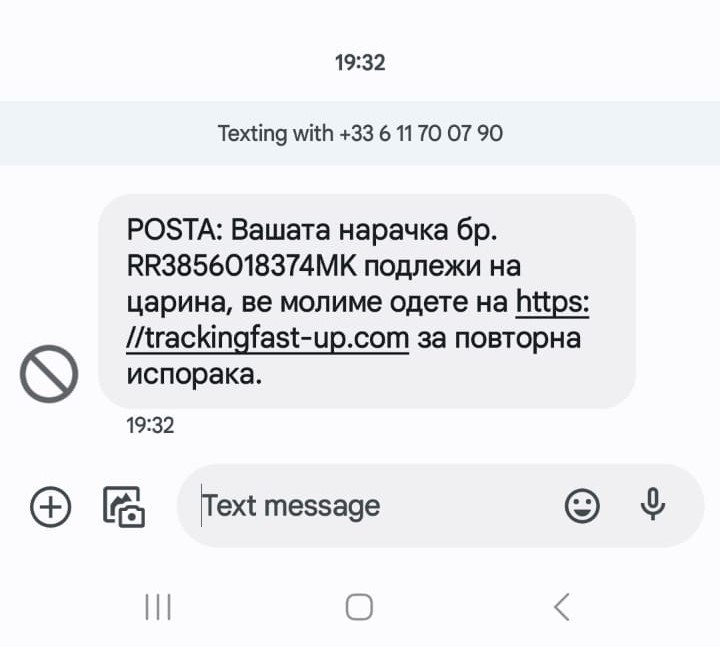The width and height of the screenshot is (720, 647).
Task: Record a voice message with the microphone
Action: pyautogui.click(x=653, y=505)
